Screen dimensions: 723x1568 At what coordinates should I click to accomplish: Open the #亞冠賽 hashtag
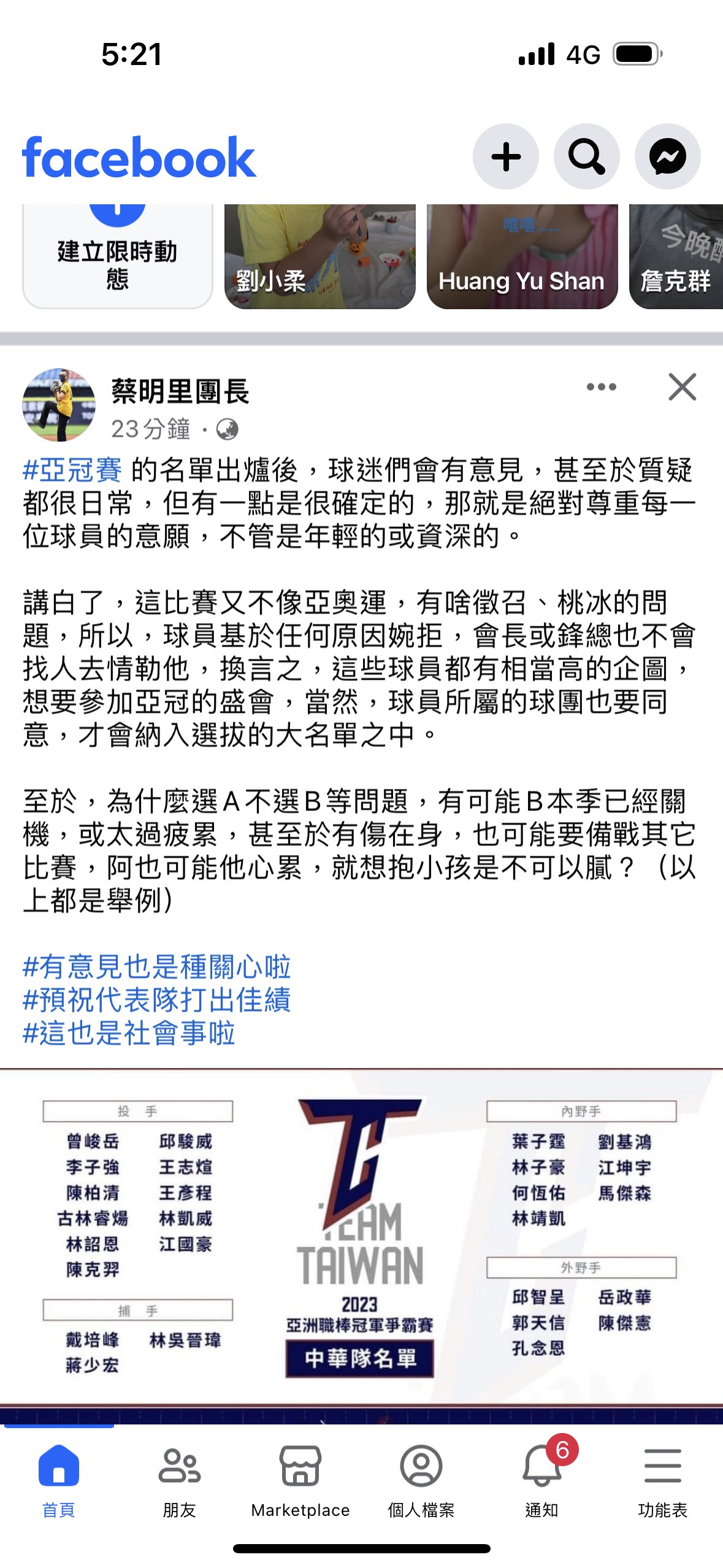coord(72,471)
